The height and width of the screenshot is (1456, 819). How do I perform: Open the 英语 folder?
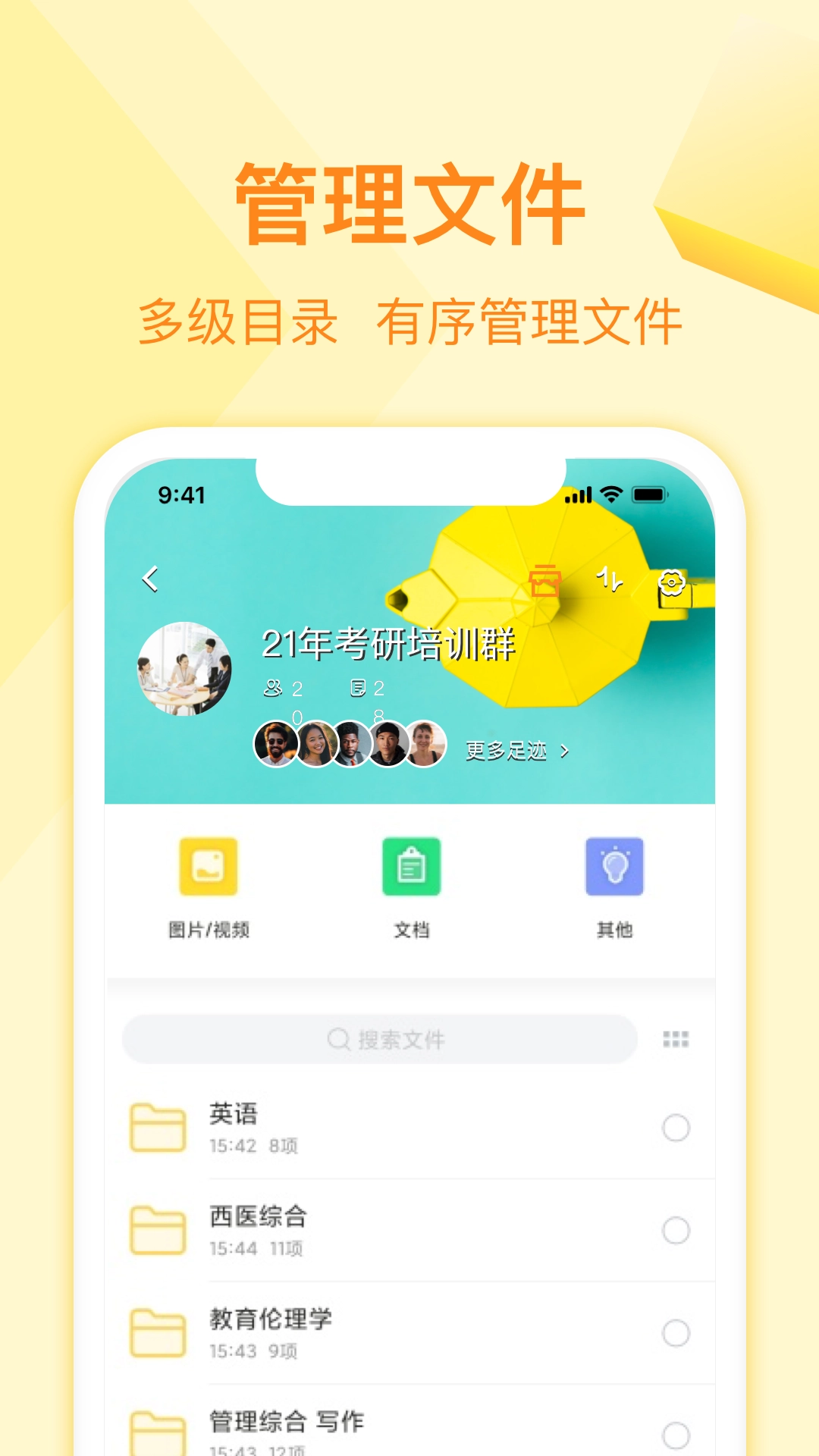pyautogui.click(x=234, y=1115)
